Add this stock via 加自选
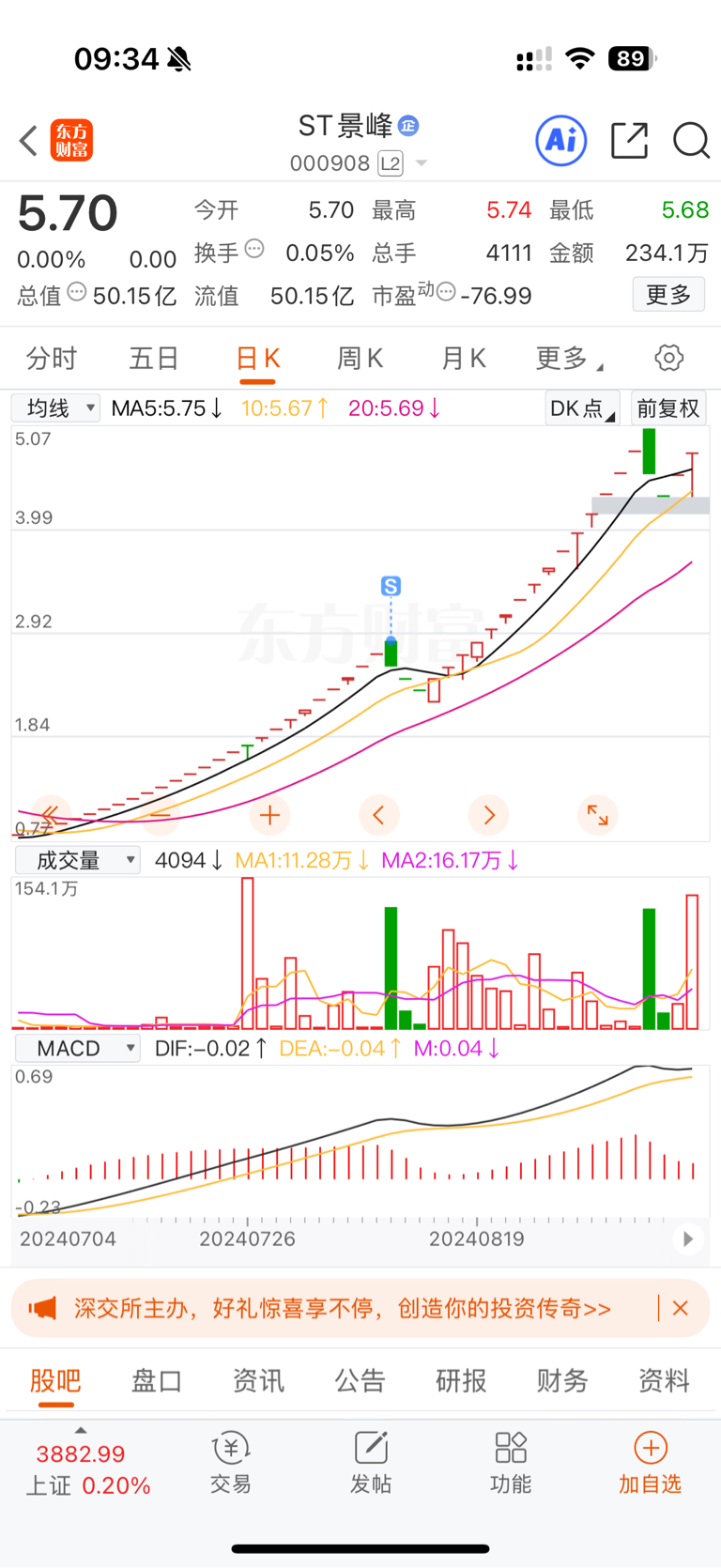This screenshot has width=721, height=1568. click(650, 1463)
